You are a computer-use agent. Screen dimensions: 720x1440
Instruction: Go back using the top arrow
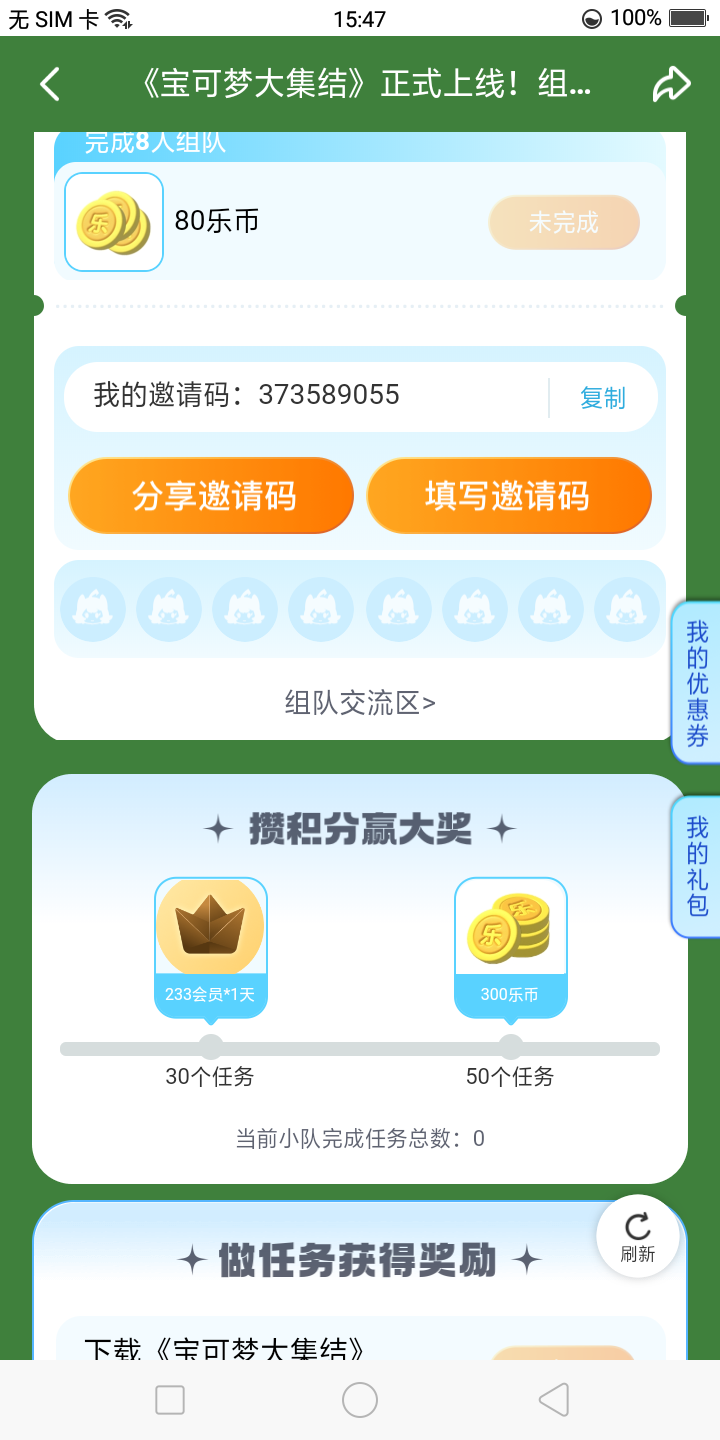coord(50,85)
